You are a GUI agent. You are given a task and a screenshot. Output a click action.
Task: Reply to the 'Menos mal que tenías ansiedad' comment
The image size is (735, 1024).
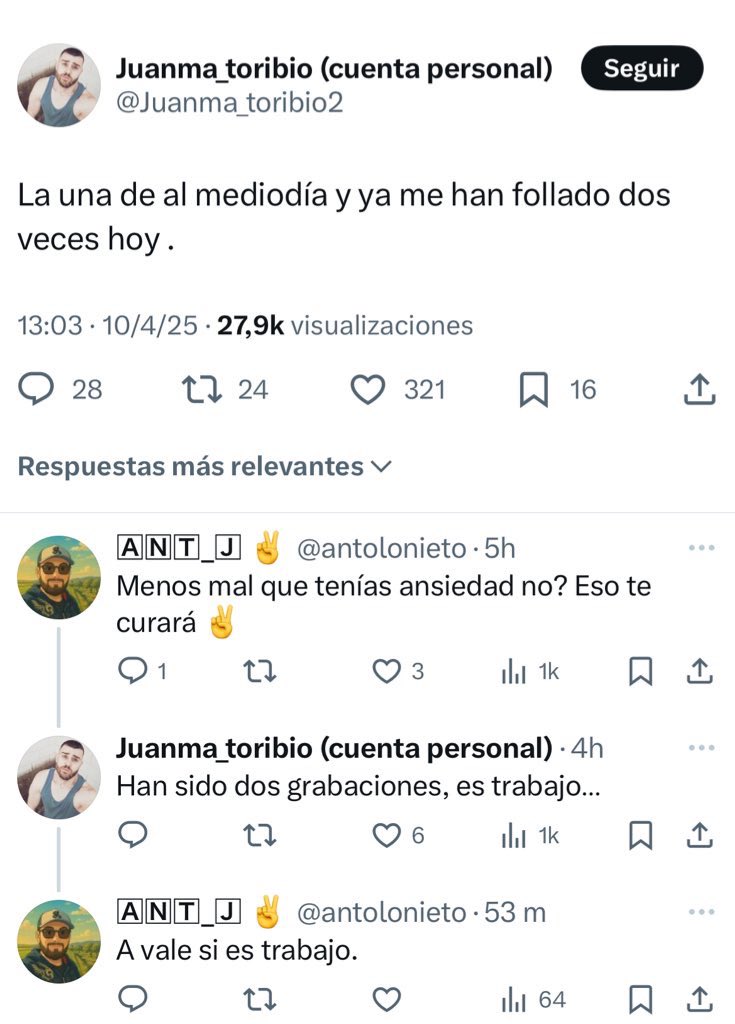[132, 672]
